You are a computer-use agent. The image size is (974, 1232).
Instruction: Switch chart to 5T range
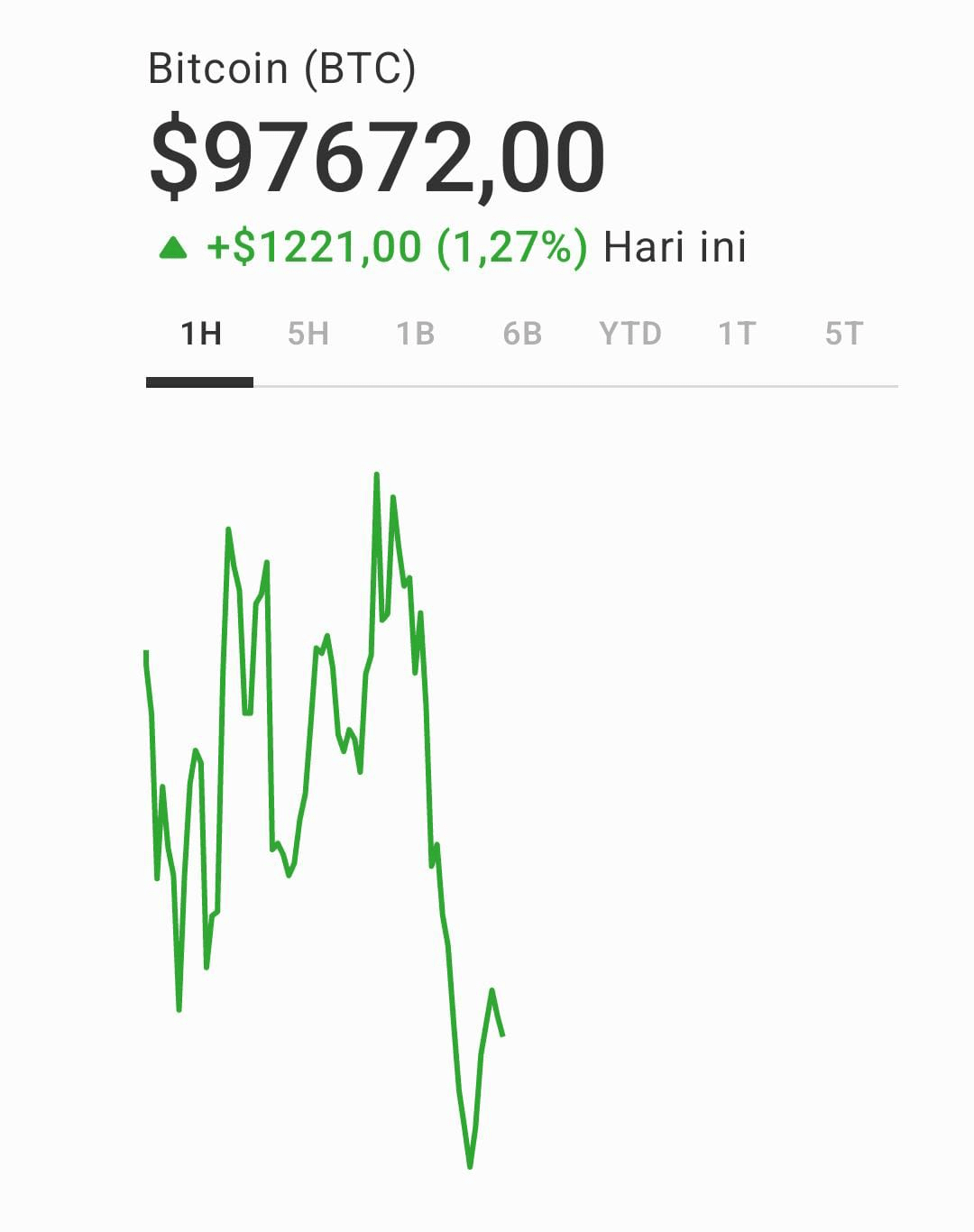point(843,335)
